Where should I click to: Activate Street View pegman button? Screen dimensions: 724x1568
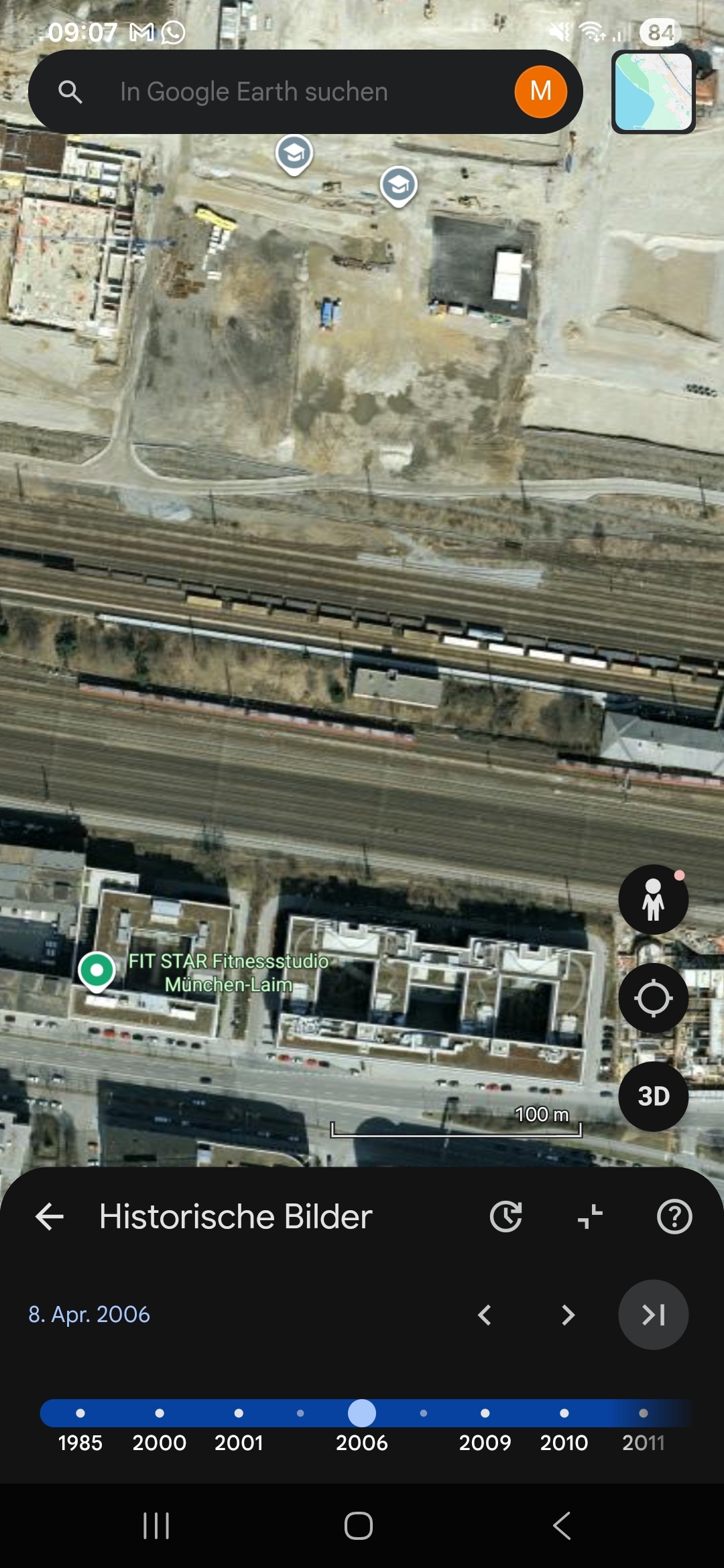coord(653,900)
